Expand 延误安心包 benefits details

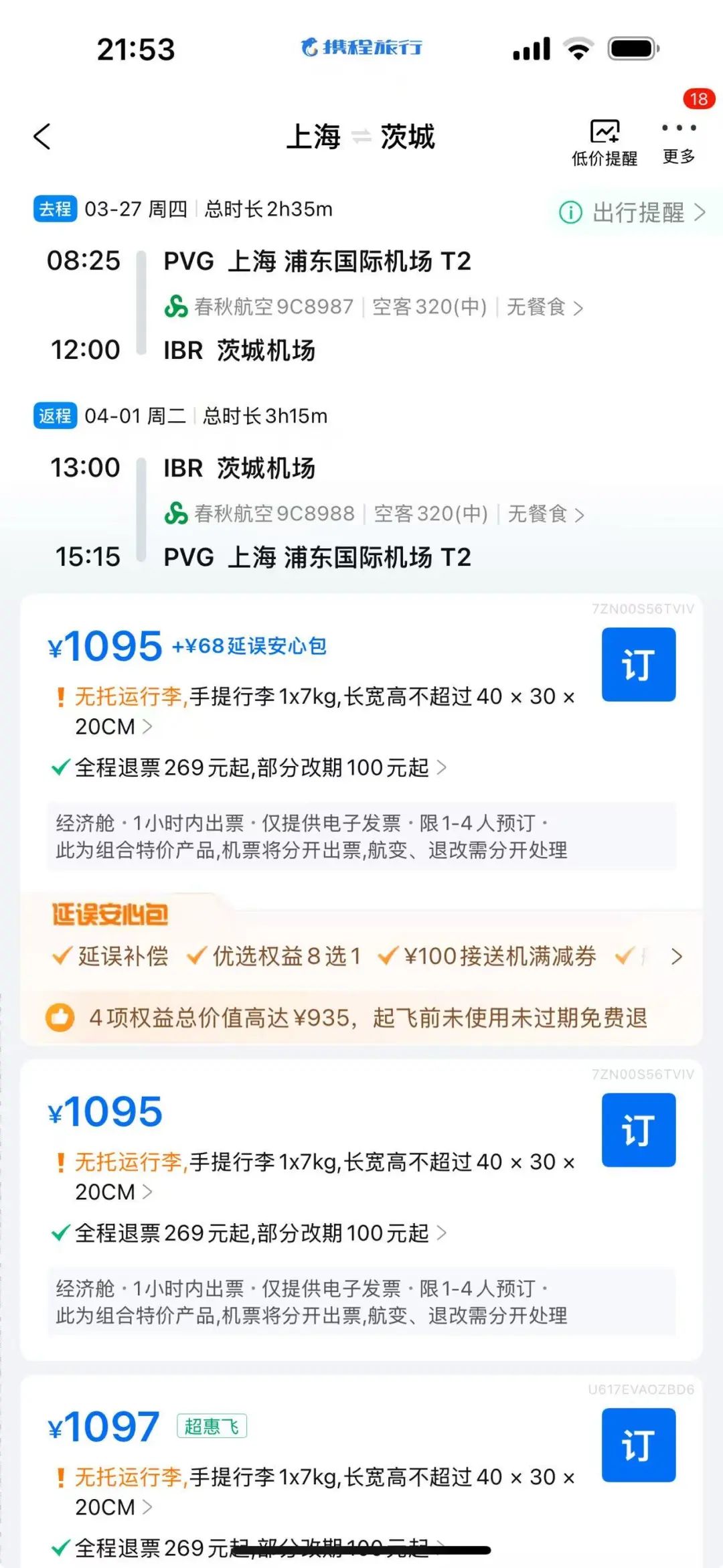point(676,956)
